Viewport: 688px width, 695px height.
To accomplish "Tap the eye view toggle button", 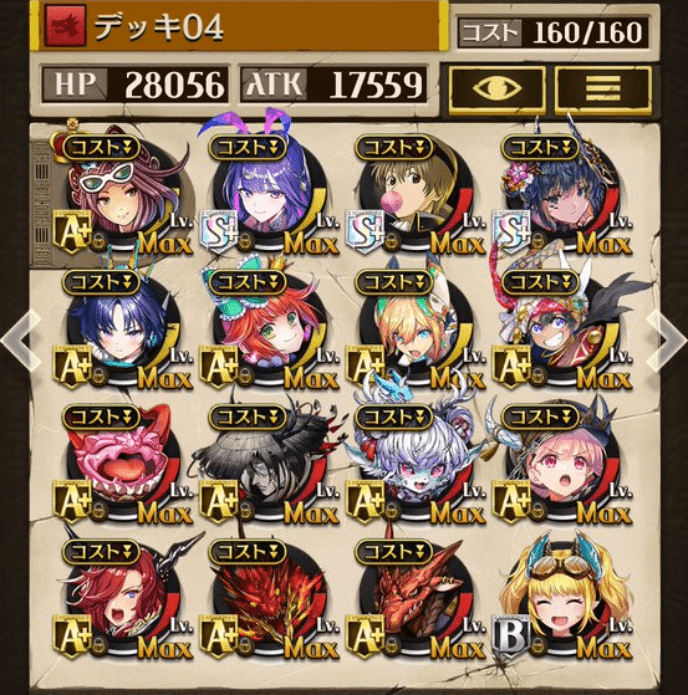I will (496, 89).
